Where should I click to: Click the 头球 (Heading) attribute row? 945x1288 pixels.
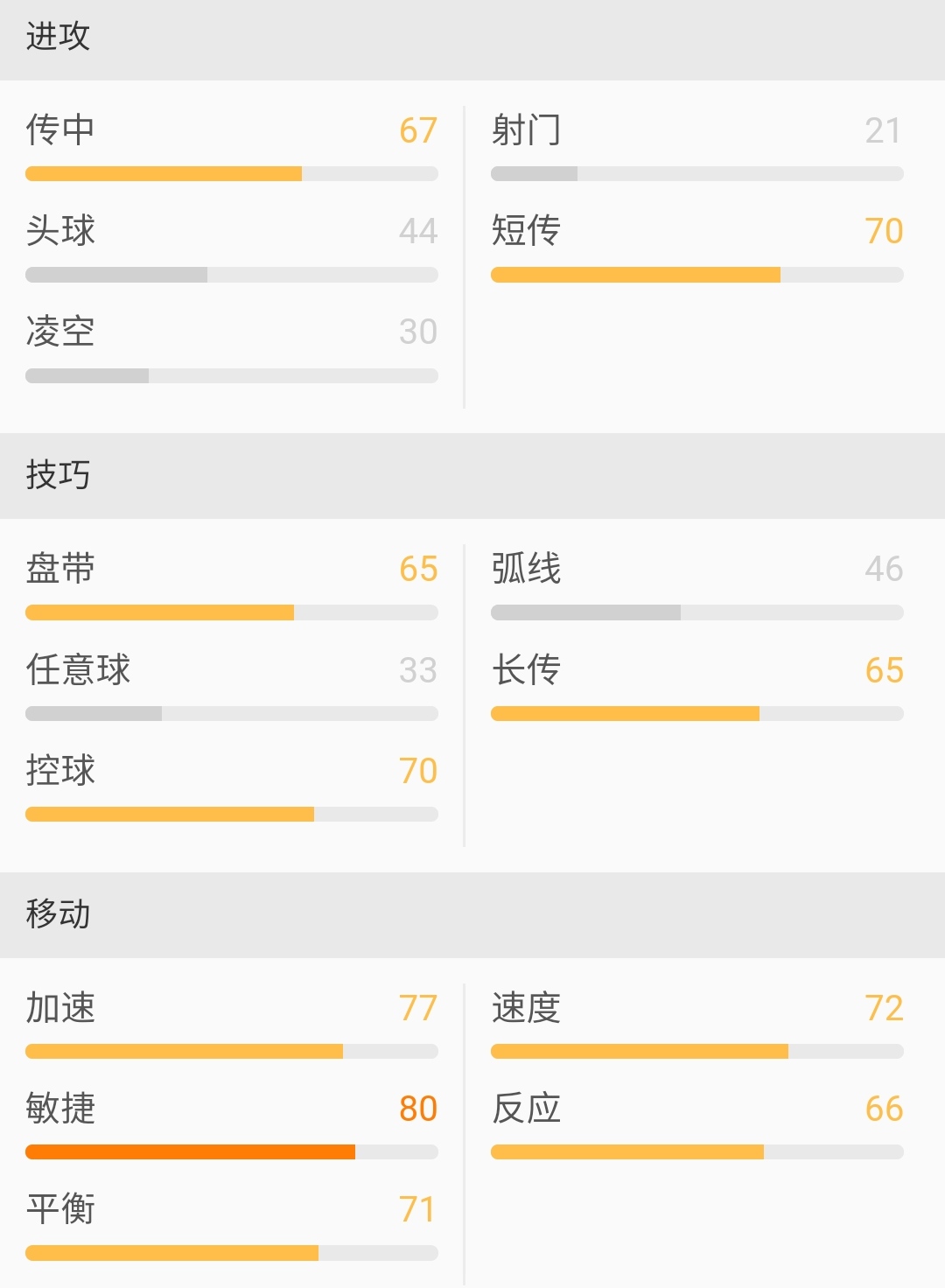pos(58,231)
